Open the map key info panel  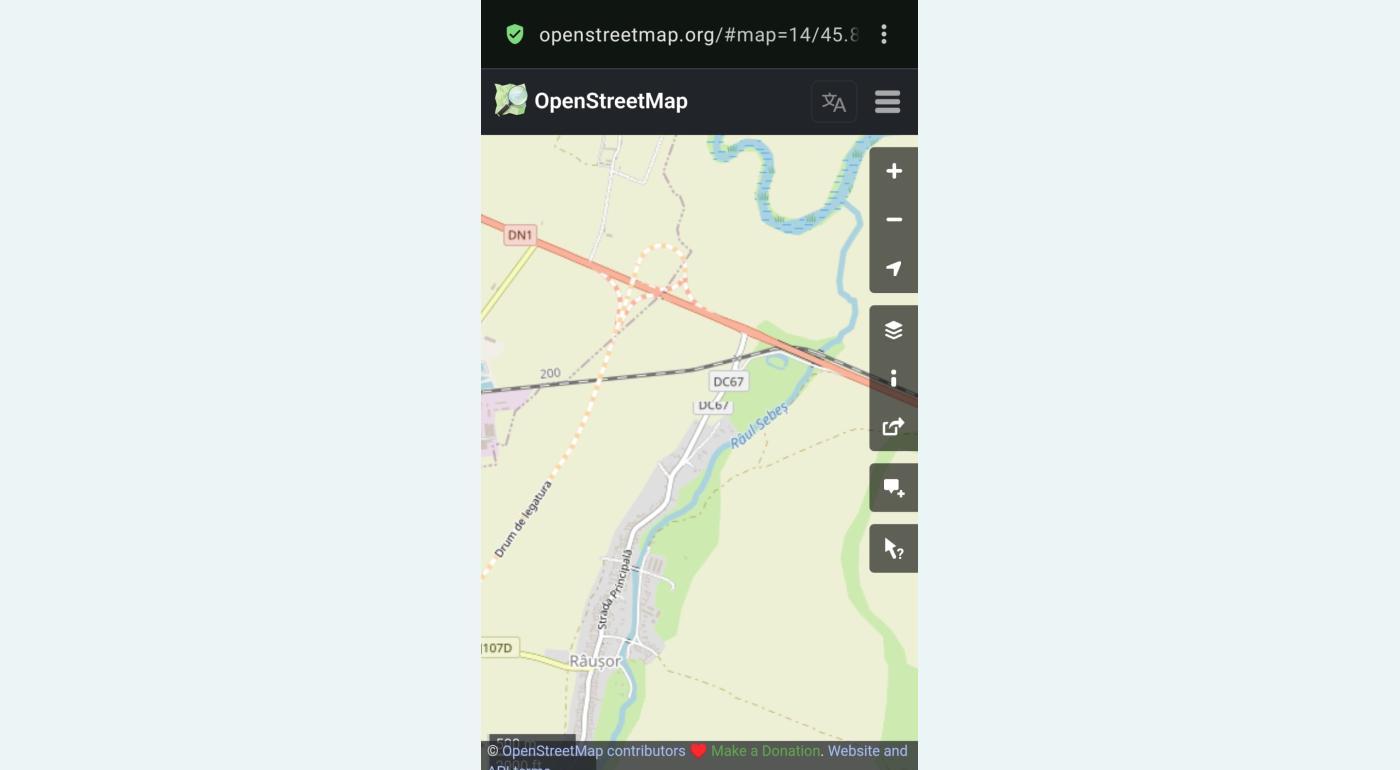click(x=894, y=378)
